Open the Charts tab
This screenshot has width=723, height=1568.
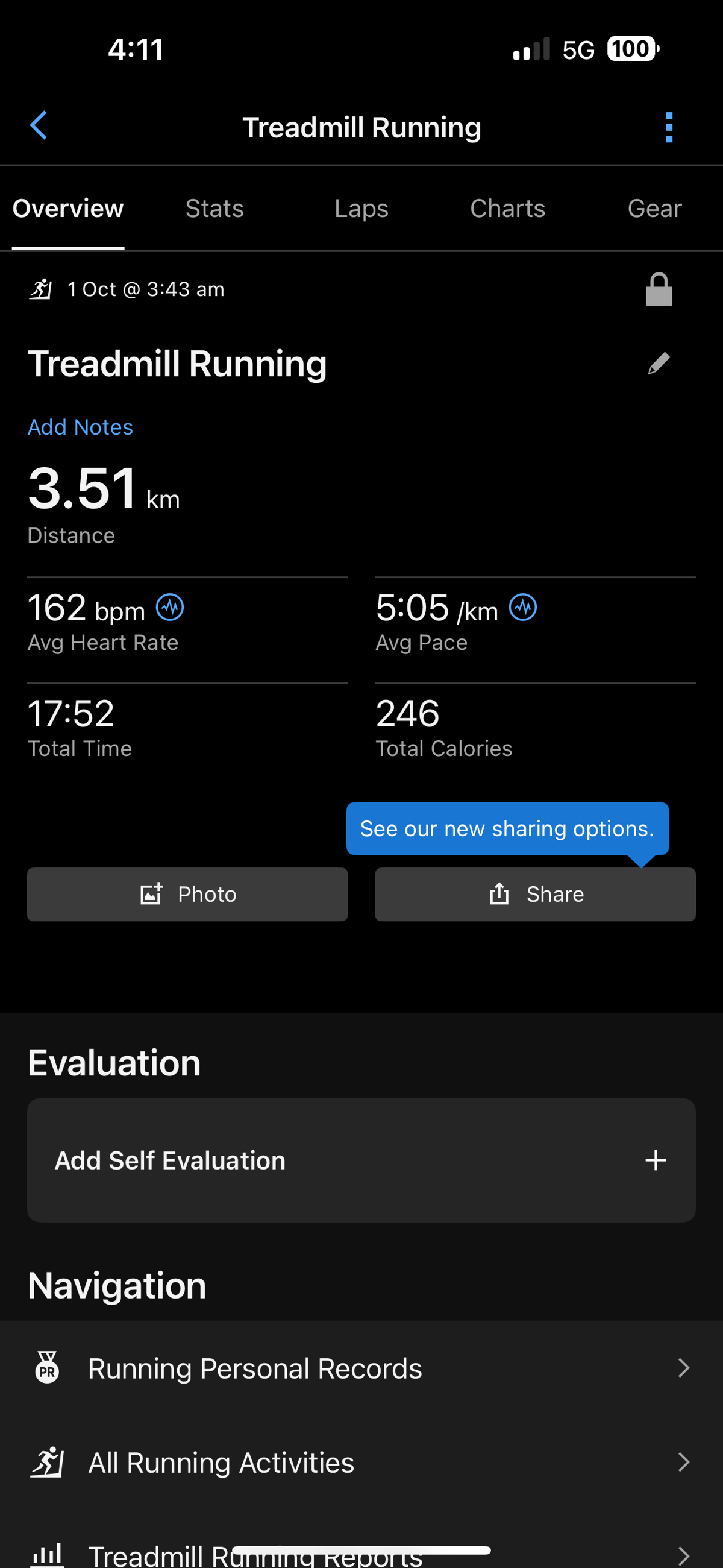click(x=507, y=209)
